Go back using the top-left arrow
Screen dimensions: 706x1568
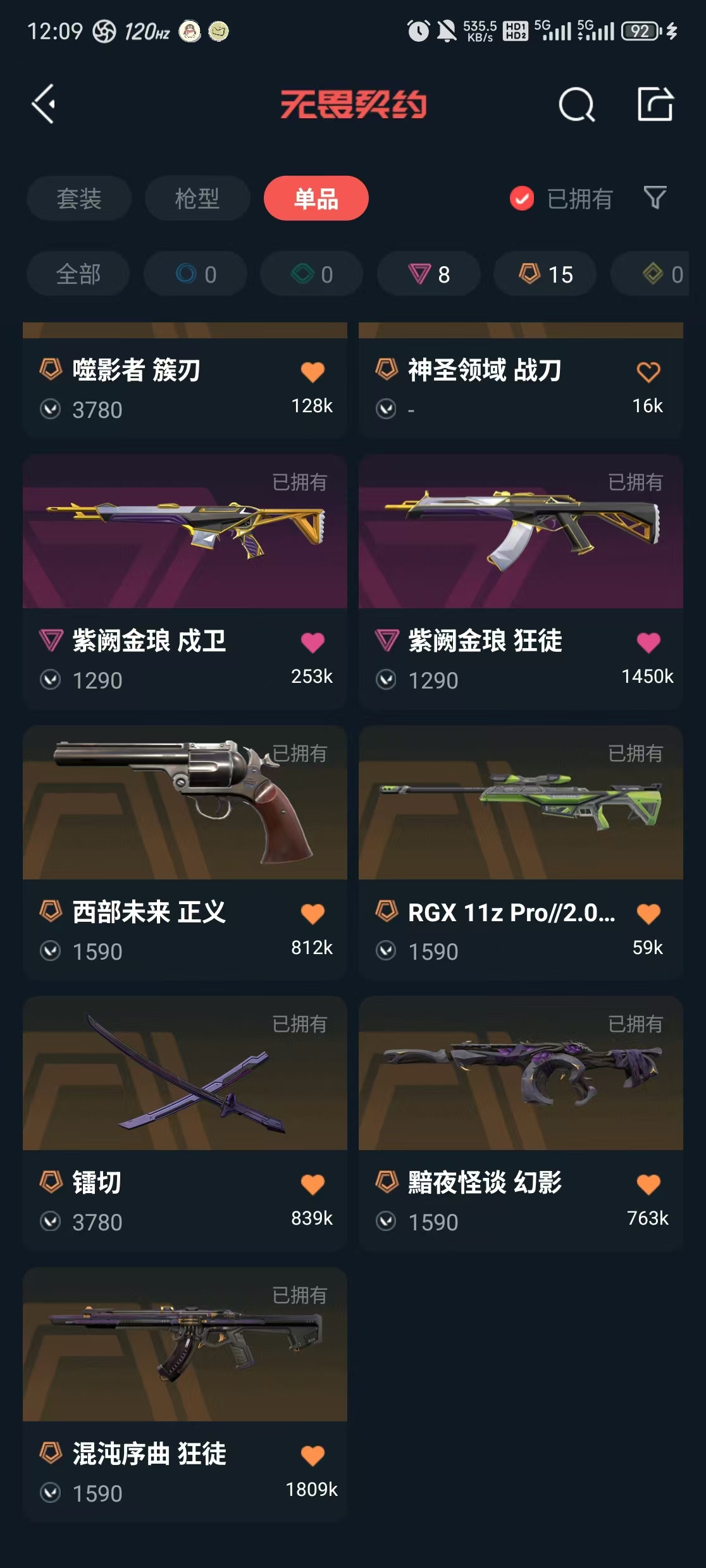(44, 104)
